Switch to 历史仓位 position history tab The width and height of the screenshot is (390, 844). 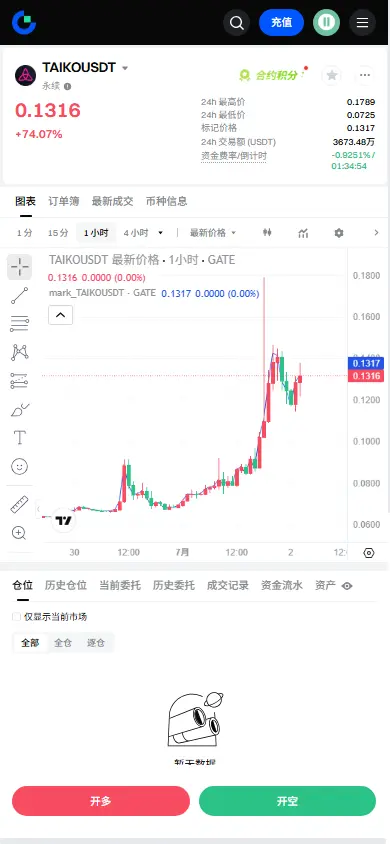click(x=66, y=586)
